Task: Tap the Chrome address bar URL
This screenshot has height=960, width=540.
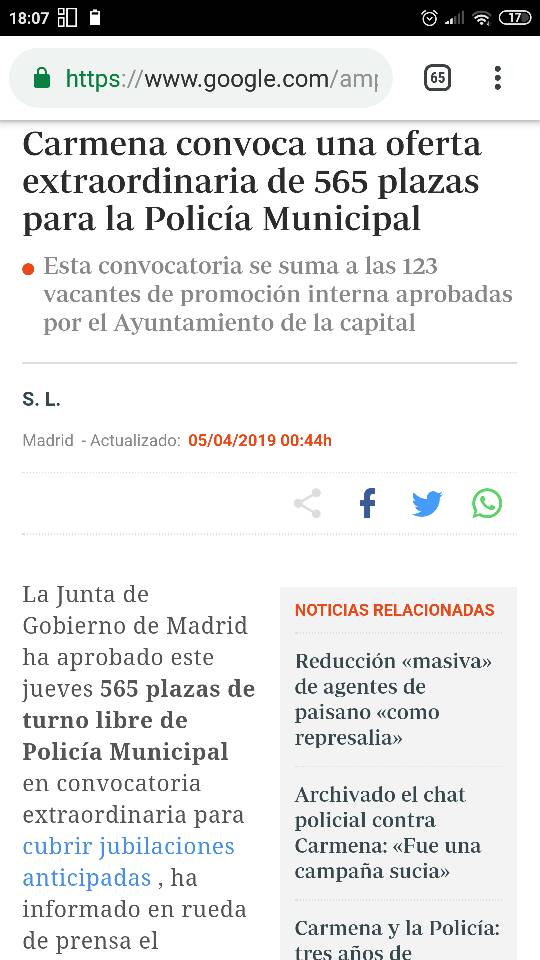Action: point(221,78)
